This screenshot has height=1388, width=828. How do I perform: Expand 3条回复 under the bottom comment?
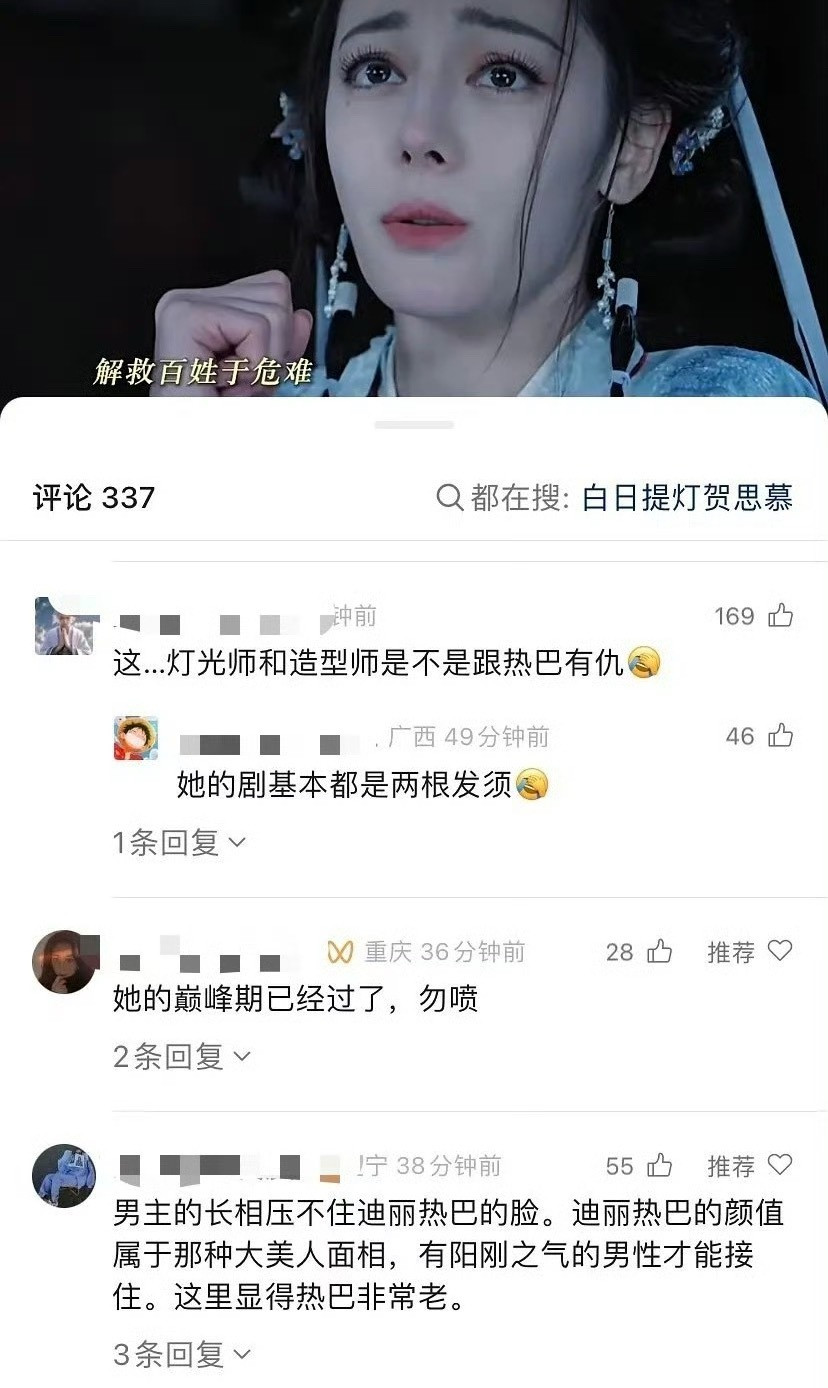(x=178, y=1355)
